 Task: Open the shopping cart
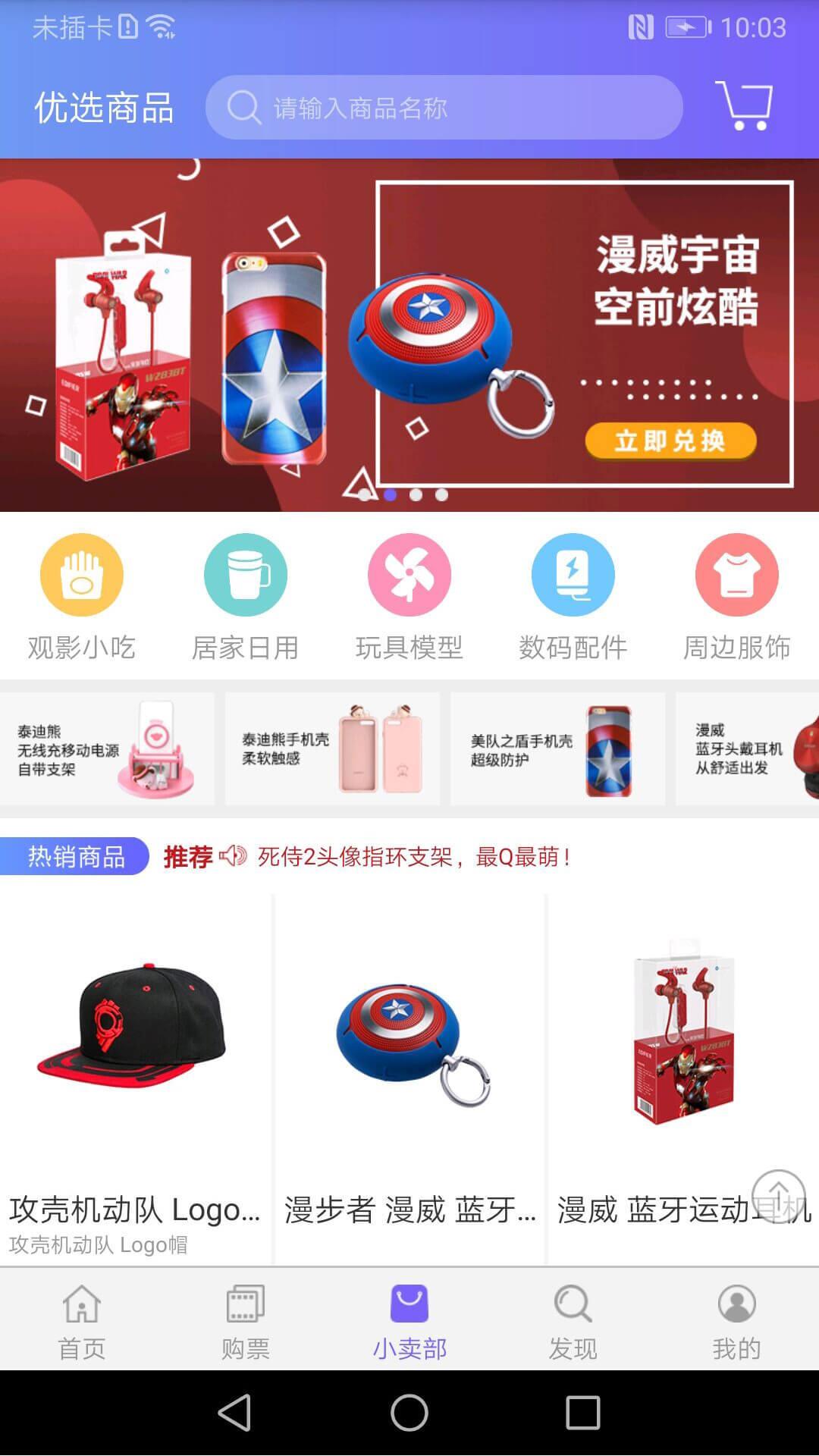(743, 105)
